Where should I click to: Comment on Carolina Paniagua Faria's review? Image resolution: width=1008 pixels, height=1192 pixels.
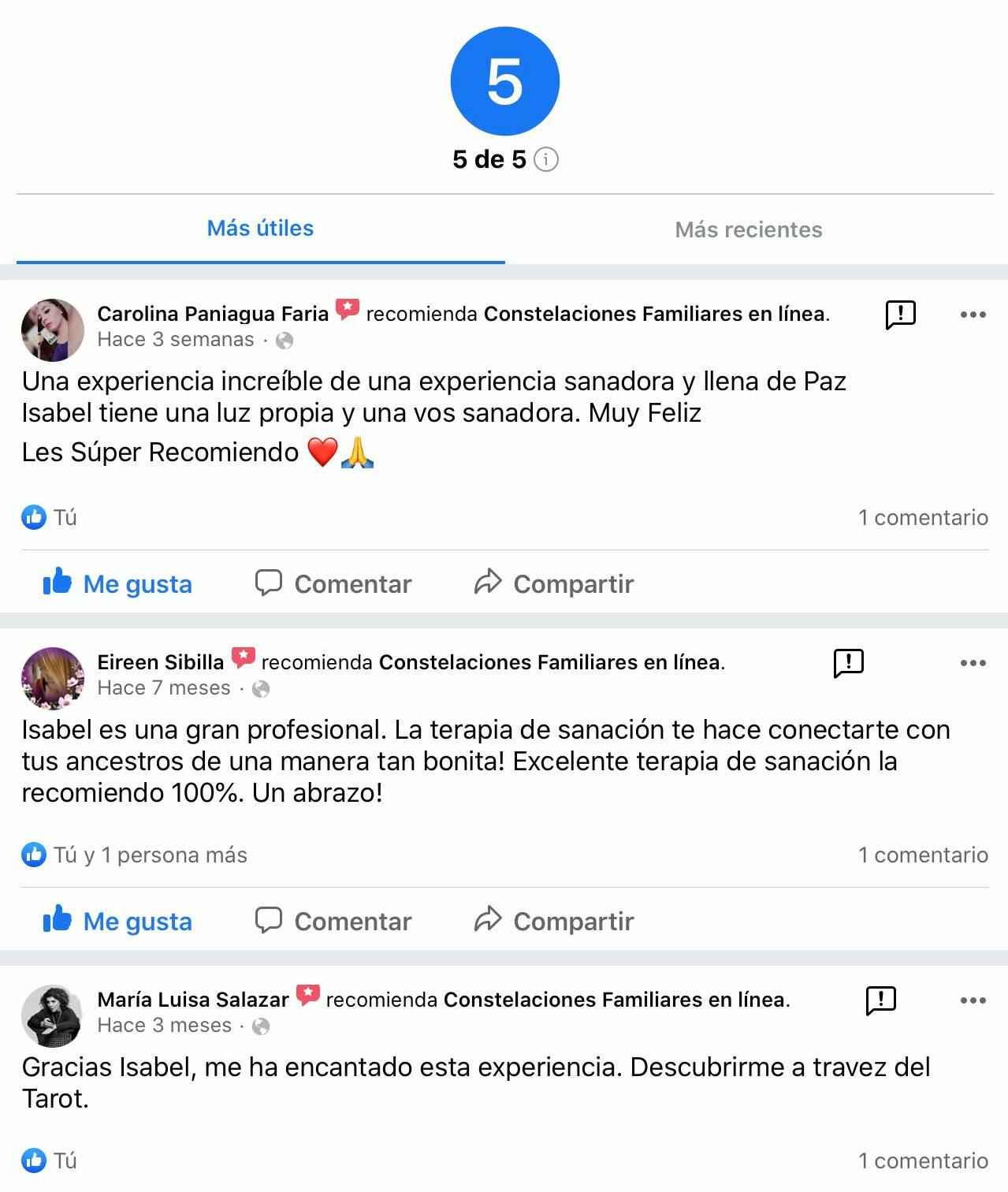pyautogui.click(x=333, y=584)
